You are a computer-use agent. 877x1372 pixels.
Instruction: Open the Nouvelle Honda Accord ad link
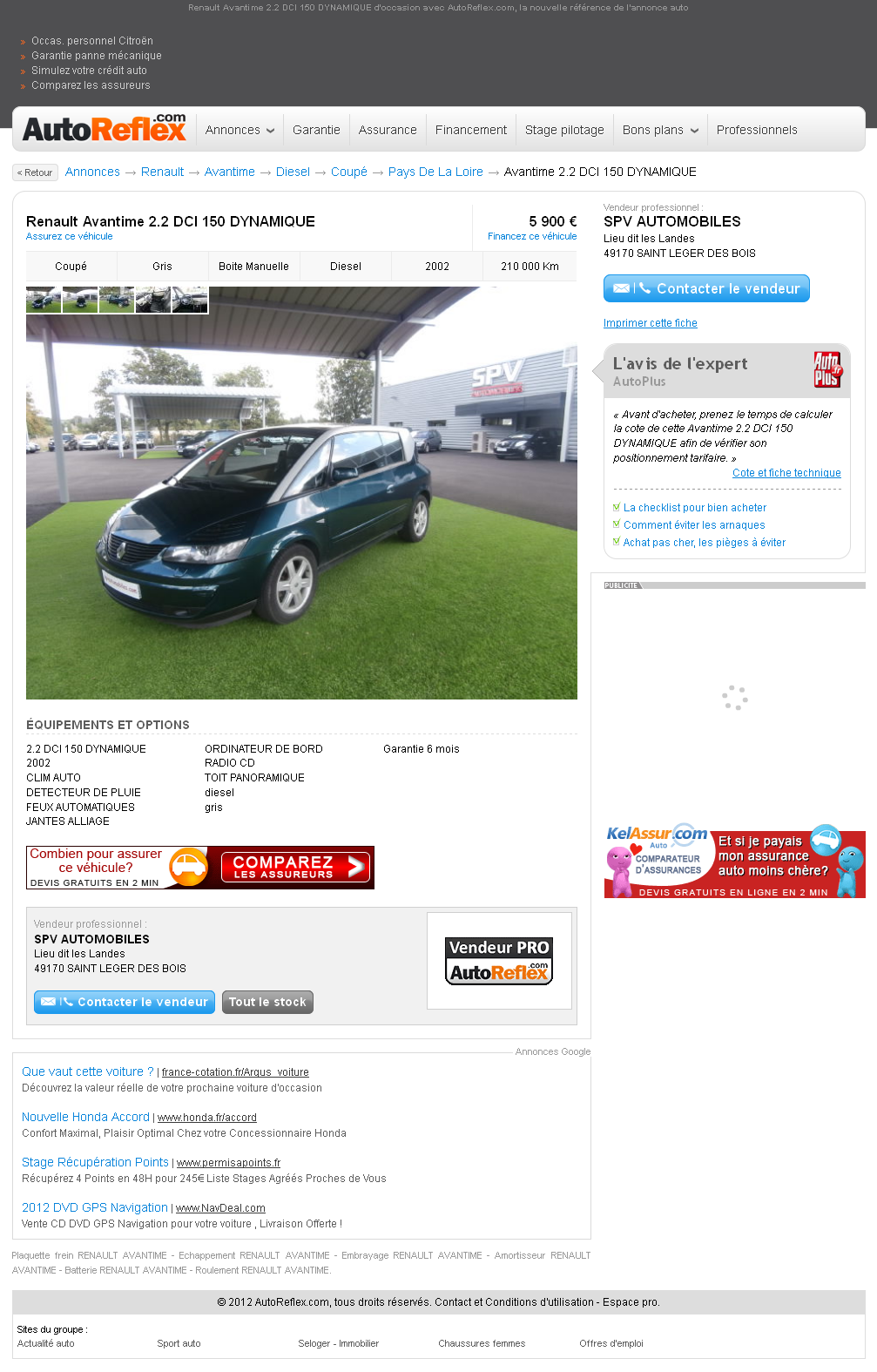click(x=85, y=1118)
